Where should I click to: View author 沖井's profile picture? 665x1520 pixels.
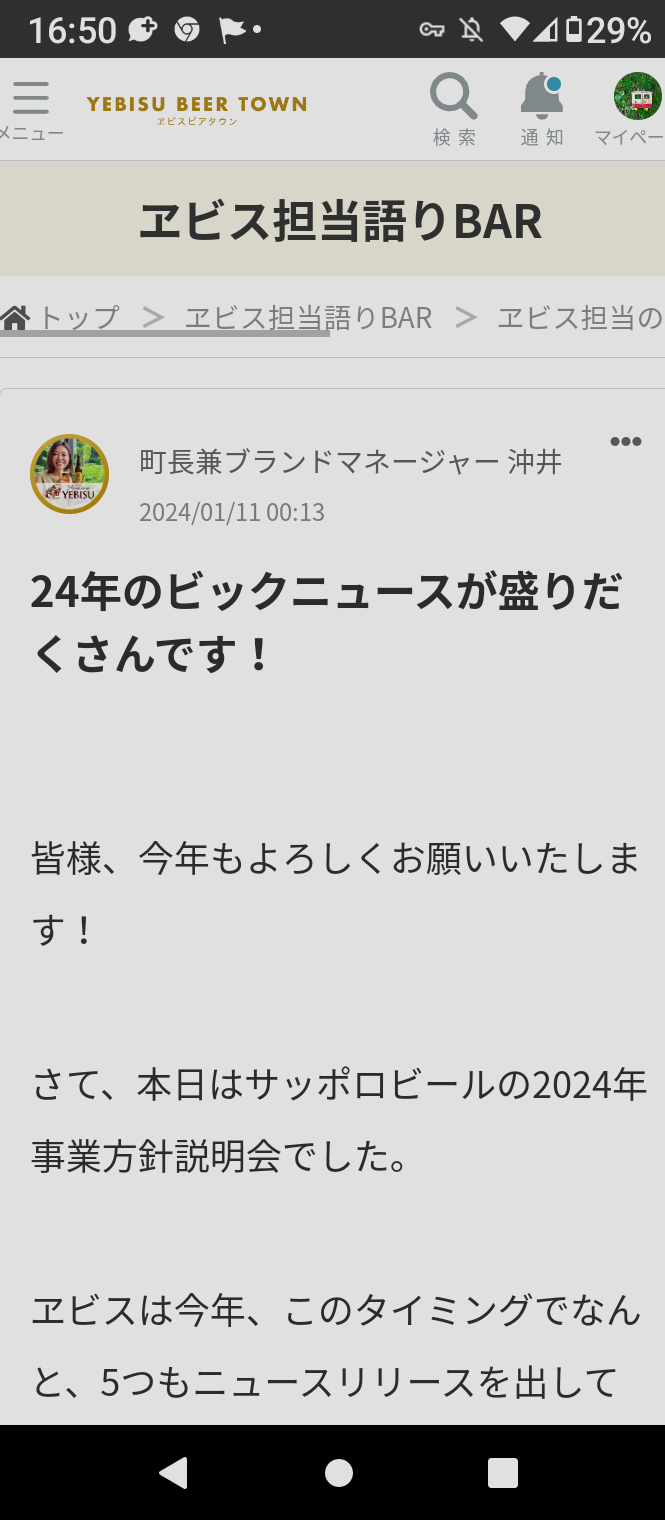(x=70, y=474)
